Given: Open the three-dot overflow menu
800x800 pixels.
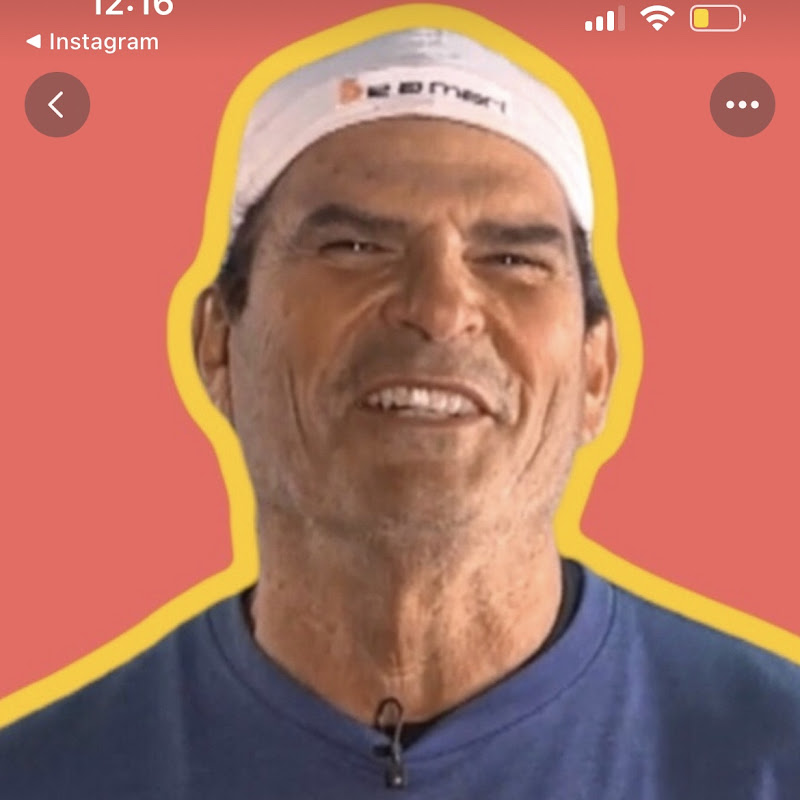Looking at the screenshot, I should (x=742, y=105).
